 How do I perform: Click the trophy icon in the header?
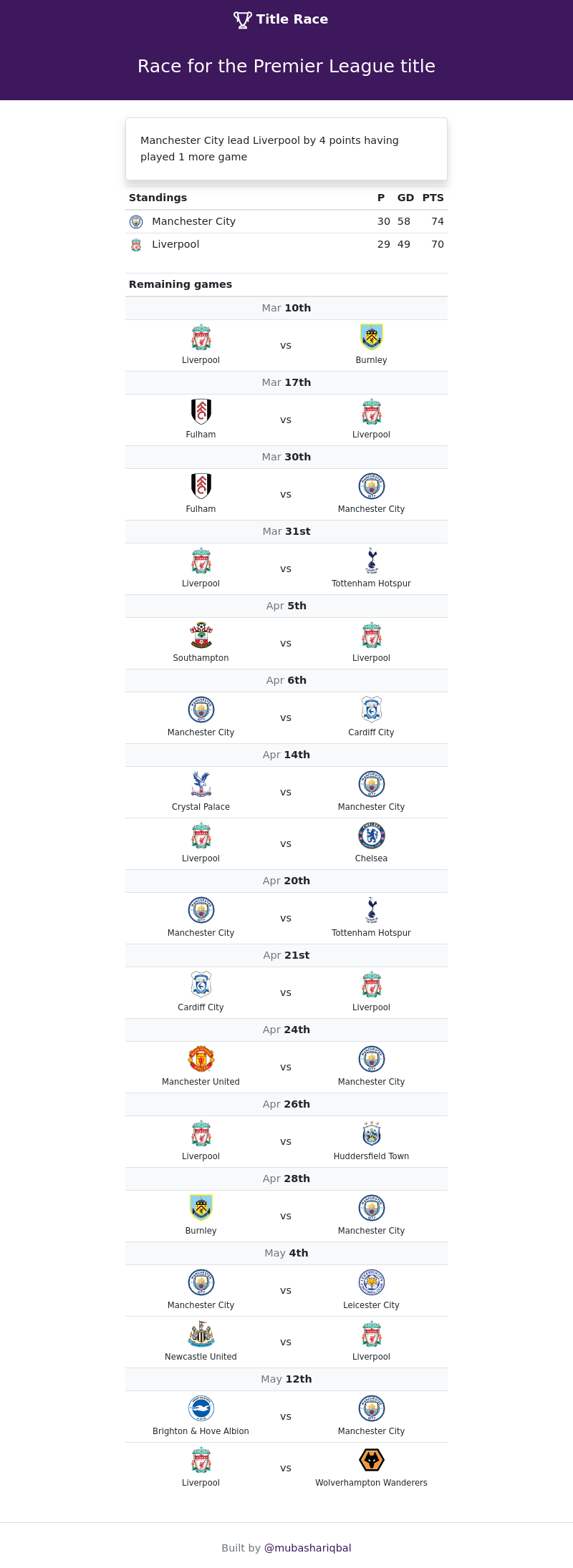point(241,19)
